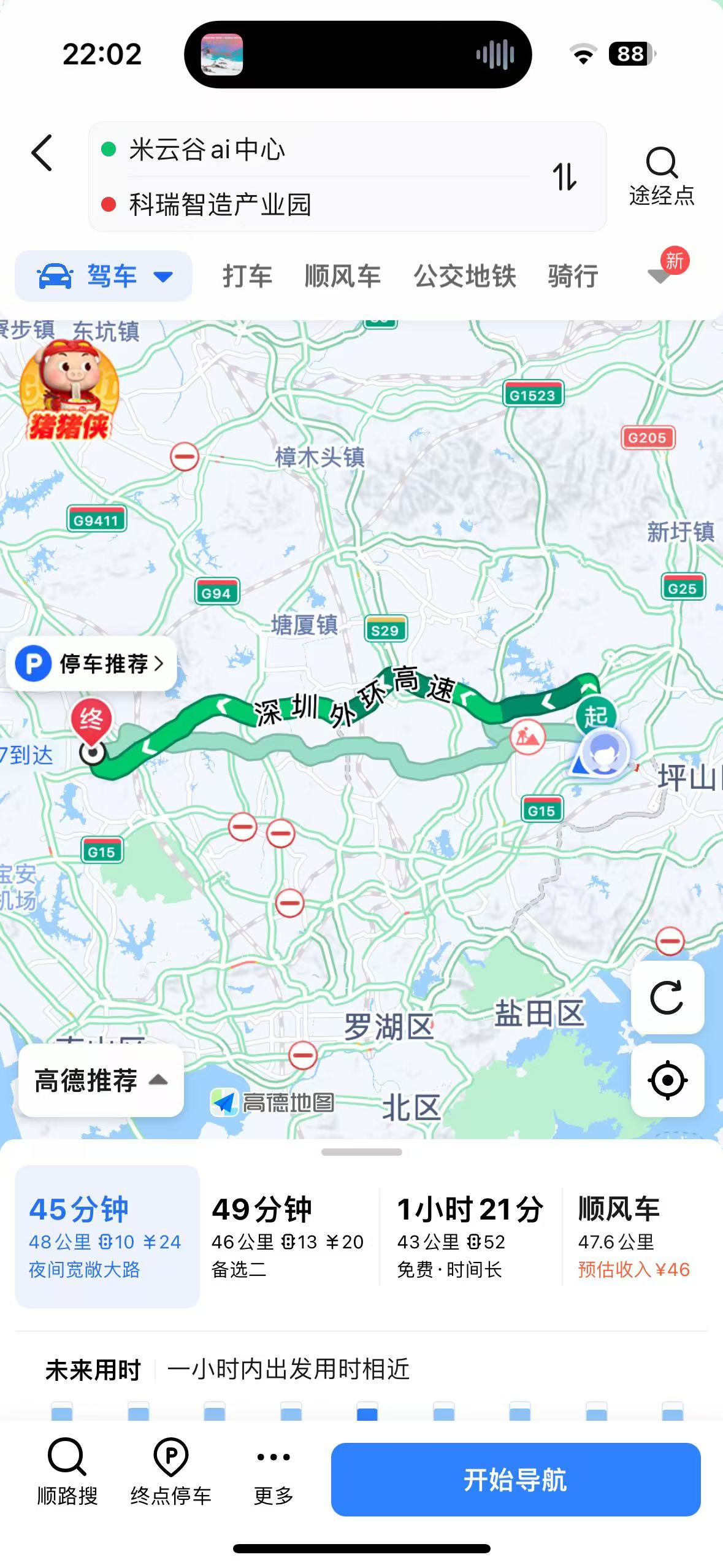Open the 驾车 mode dropdown
The height and width of the screenshot is (1568, 723).
pos(104,276)
